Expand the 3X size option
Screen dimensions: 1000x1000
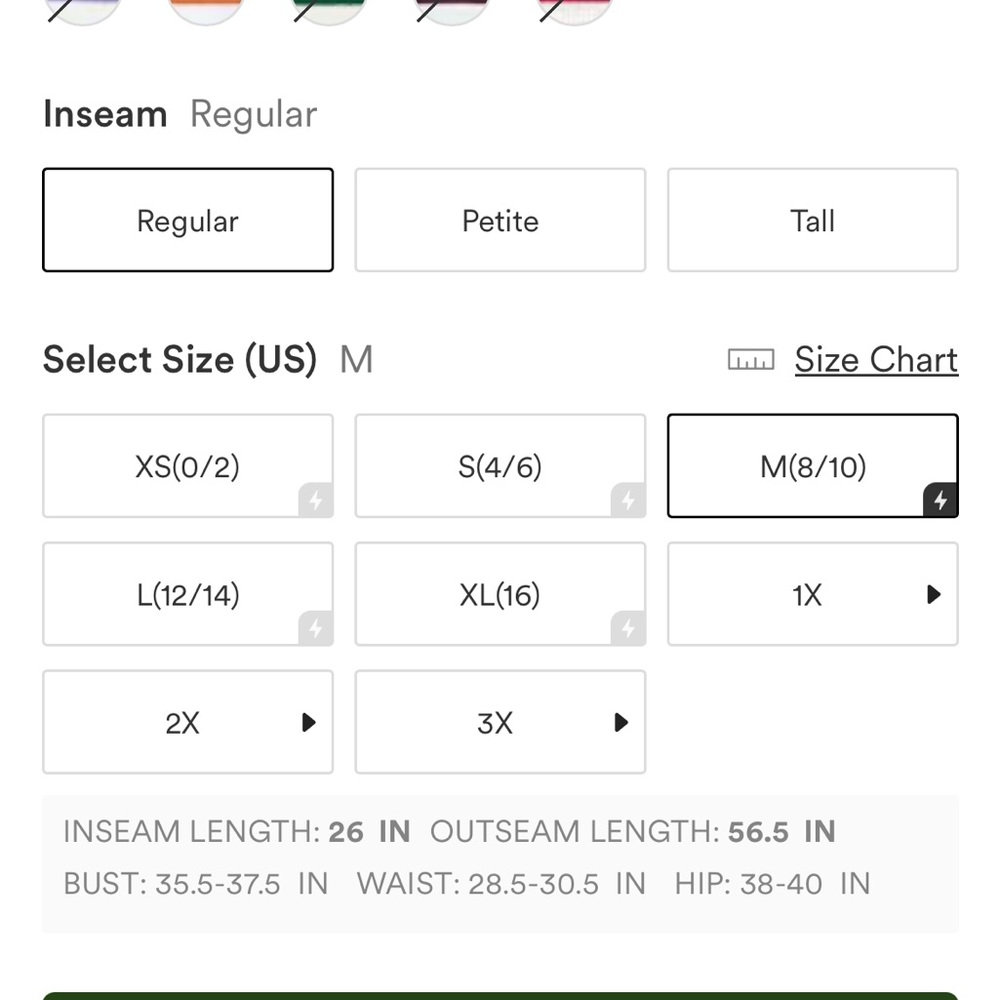(500, 722)
